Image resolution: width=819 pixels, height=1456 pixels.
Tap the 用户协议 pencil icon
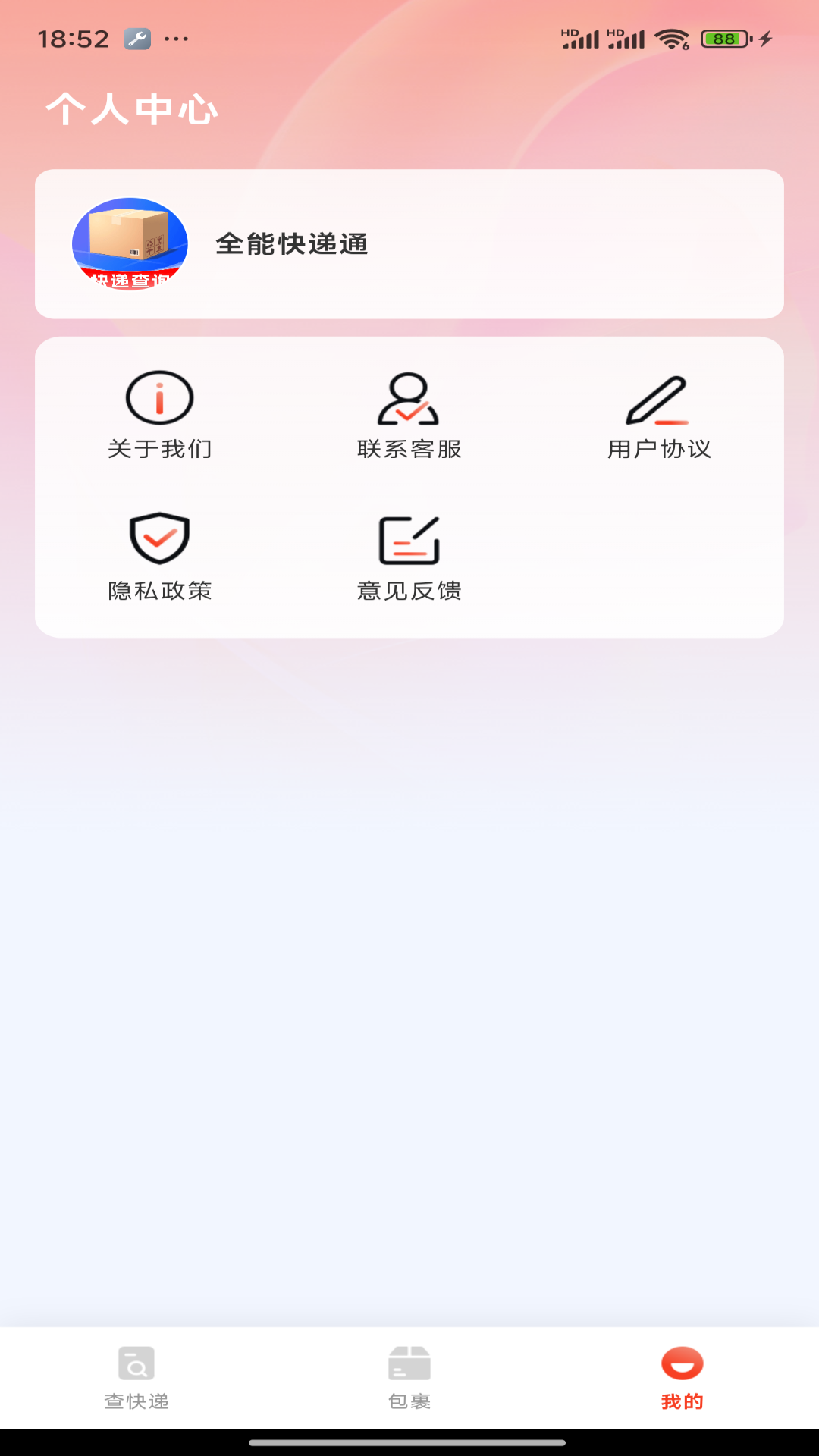tap(658, 402)
